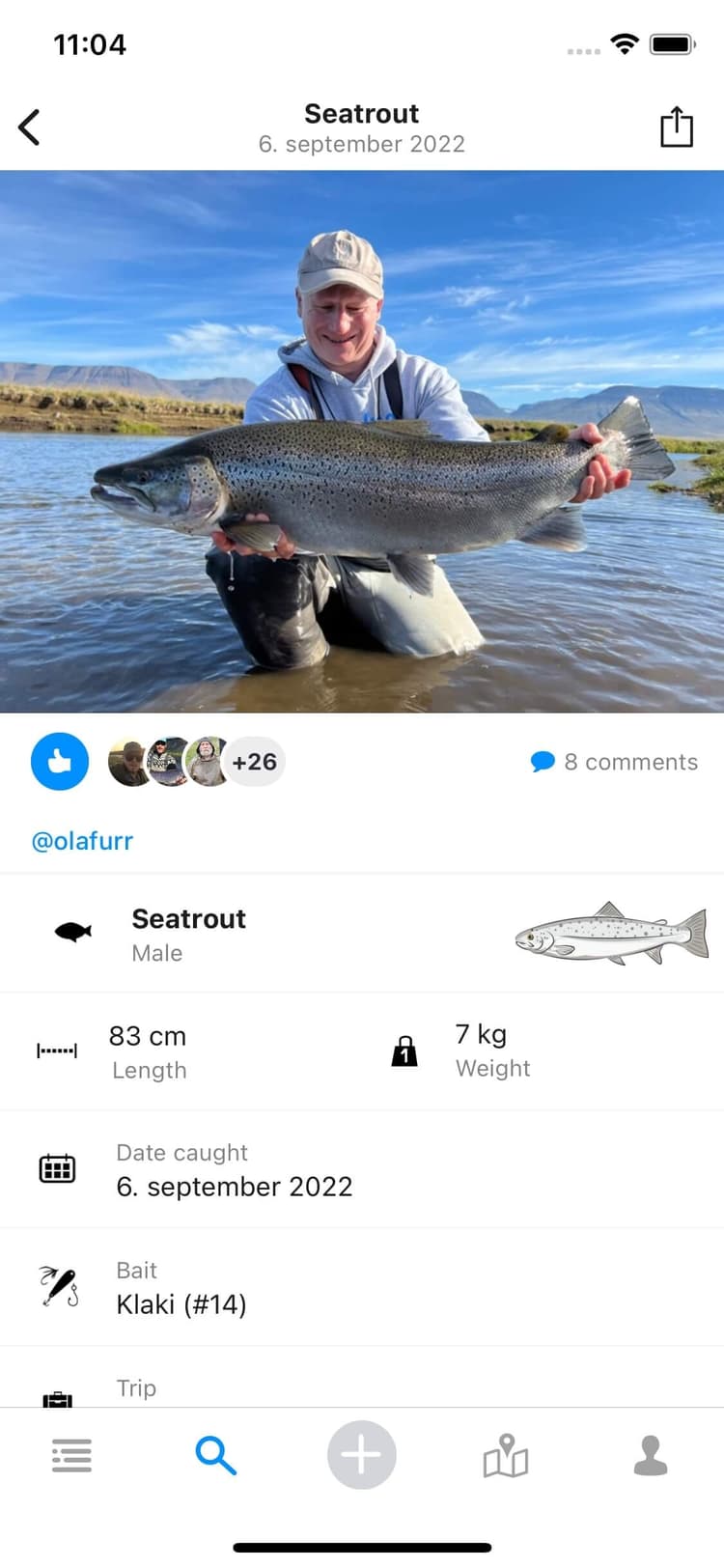Open the map view icon

504,1456
